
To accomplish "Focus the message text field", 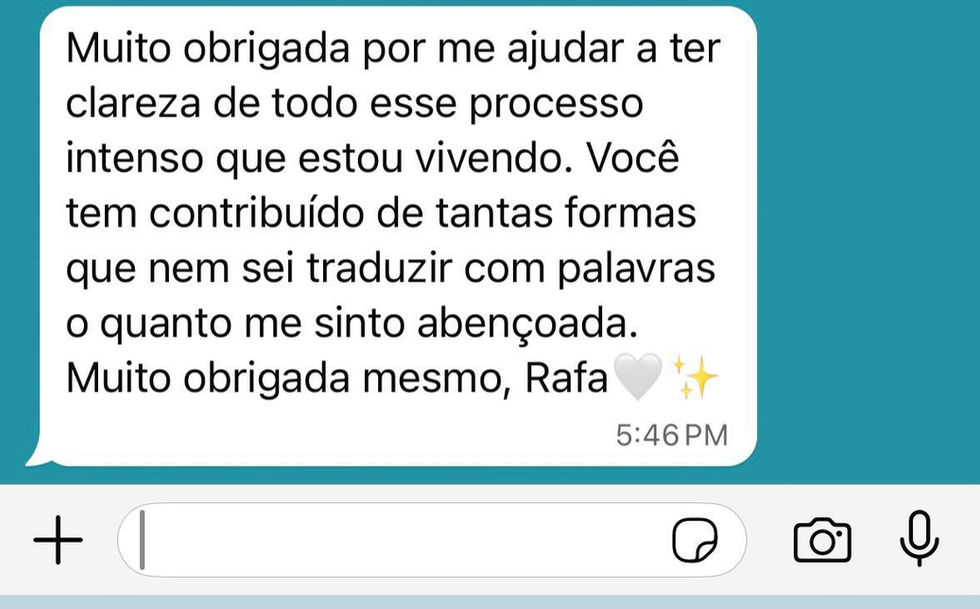I will [400, 541].
